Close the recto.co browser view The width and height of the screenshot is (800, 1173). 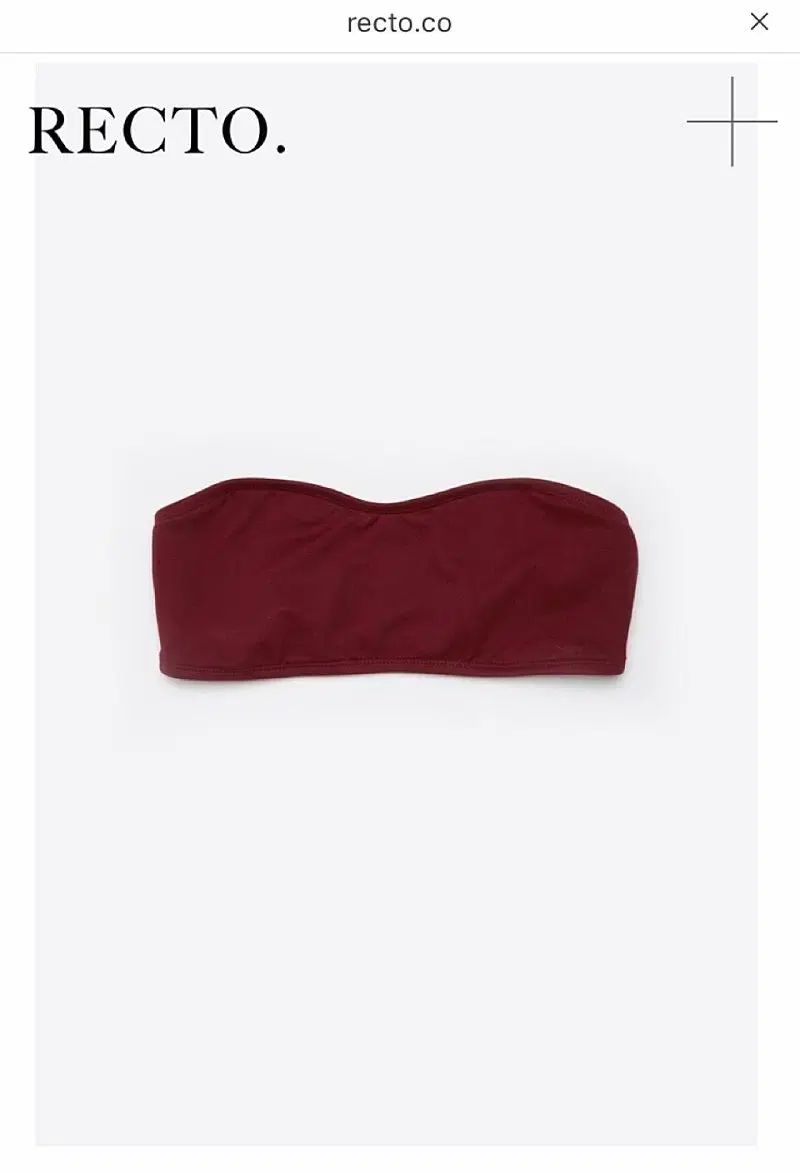[x=759, y=22]
